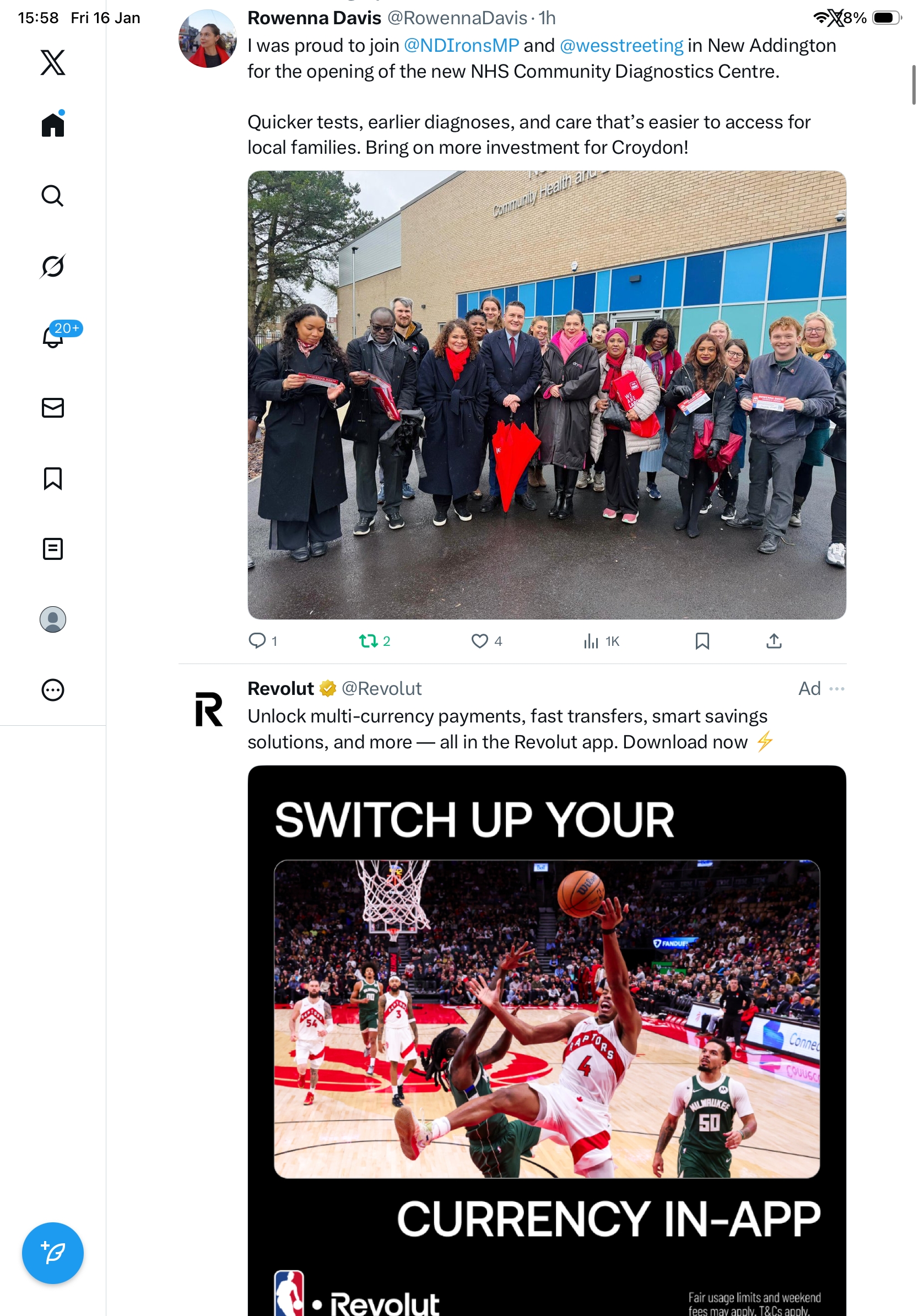Open the Grok tab in sidebar
The height and width of the screenshot is (1316, 919).
pos(53,266)
